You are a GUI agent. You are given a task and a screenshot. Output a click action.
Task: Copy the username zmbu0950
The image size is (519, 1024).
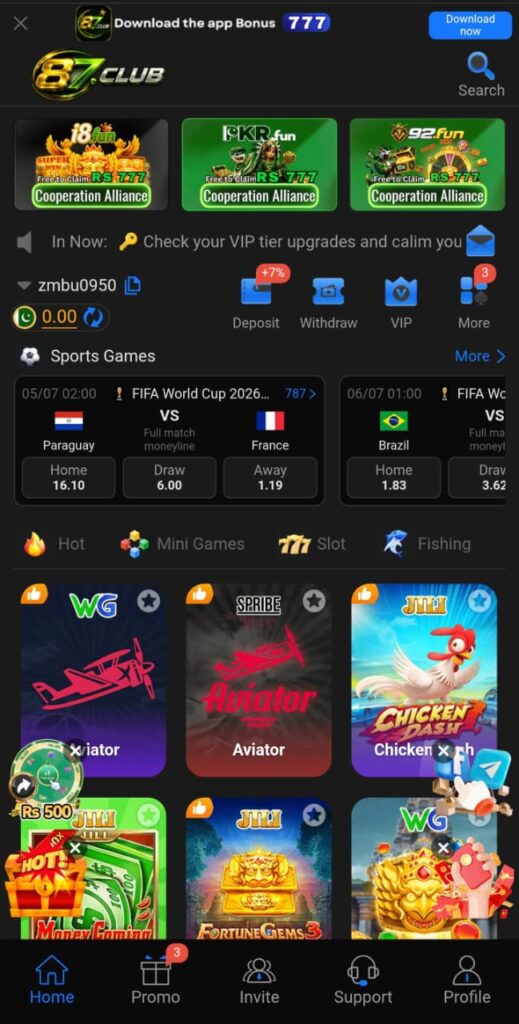coord(133,285)
